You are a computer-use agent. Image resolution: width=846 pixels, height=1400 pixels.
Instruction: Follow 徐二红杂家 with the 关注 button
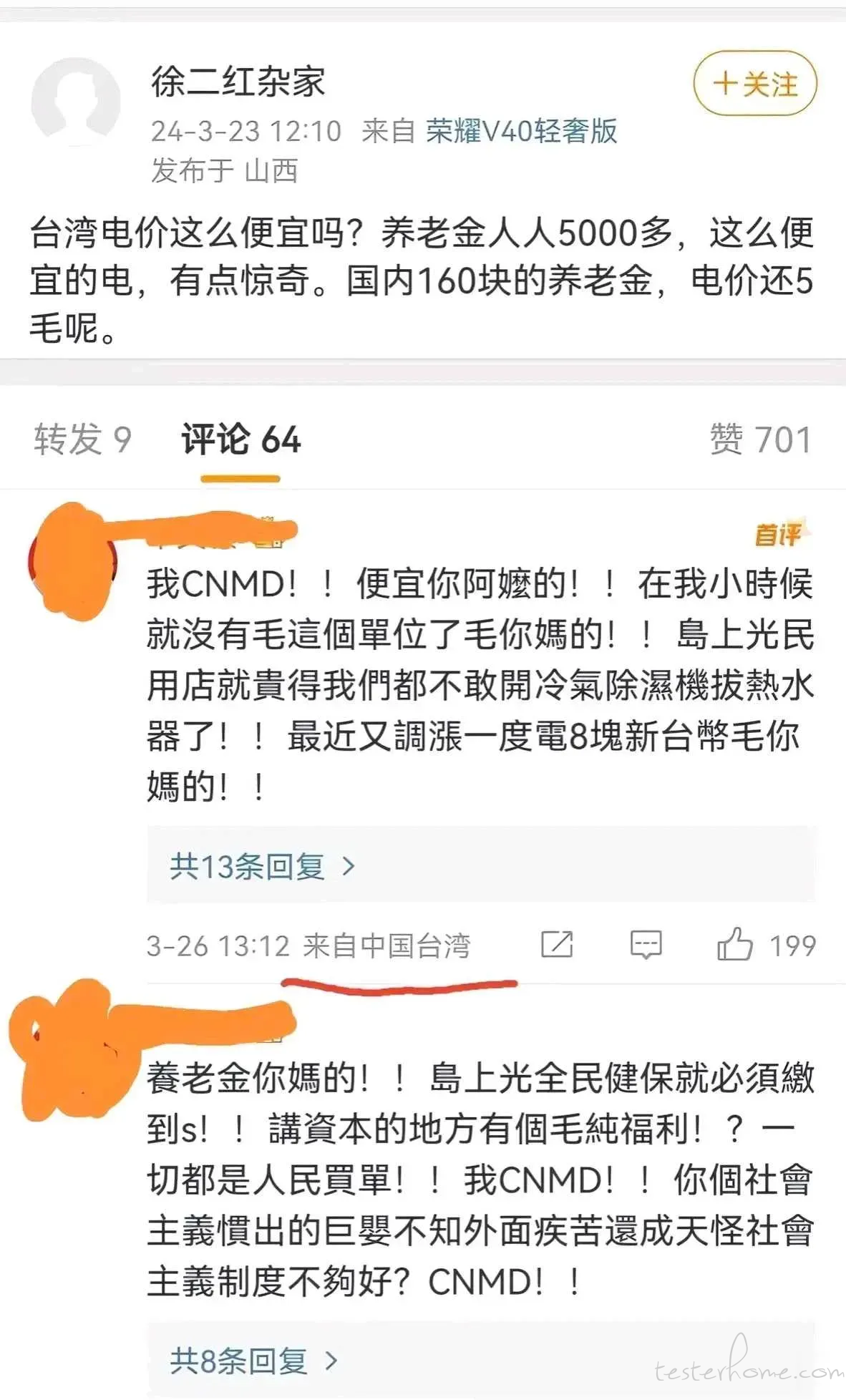755,83
